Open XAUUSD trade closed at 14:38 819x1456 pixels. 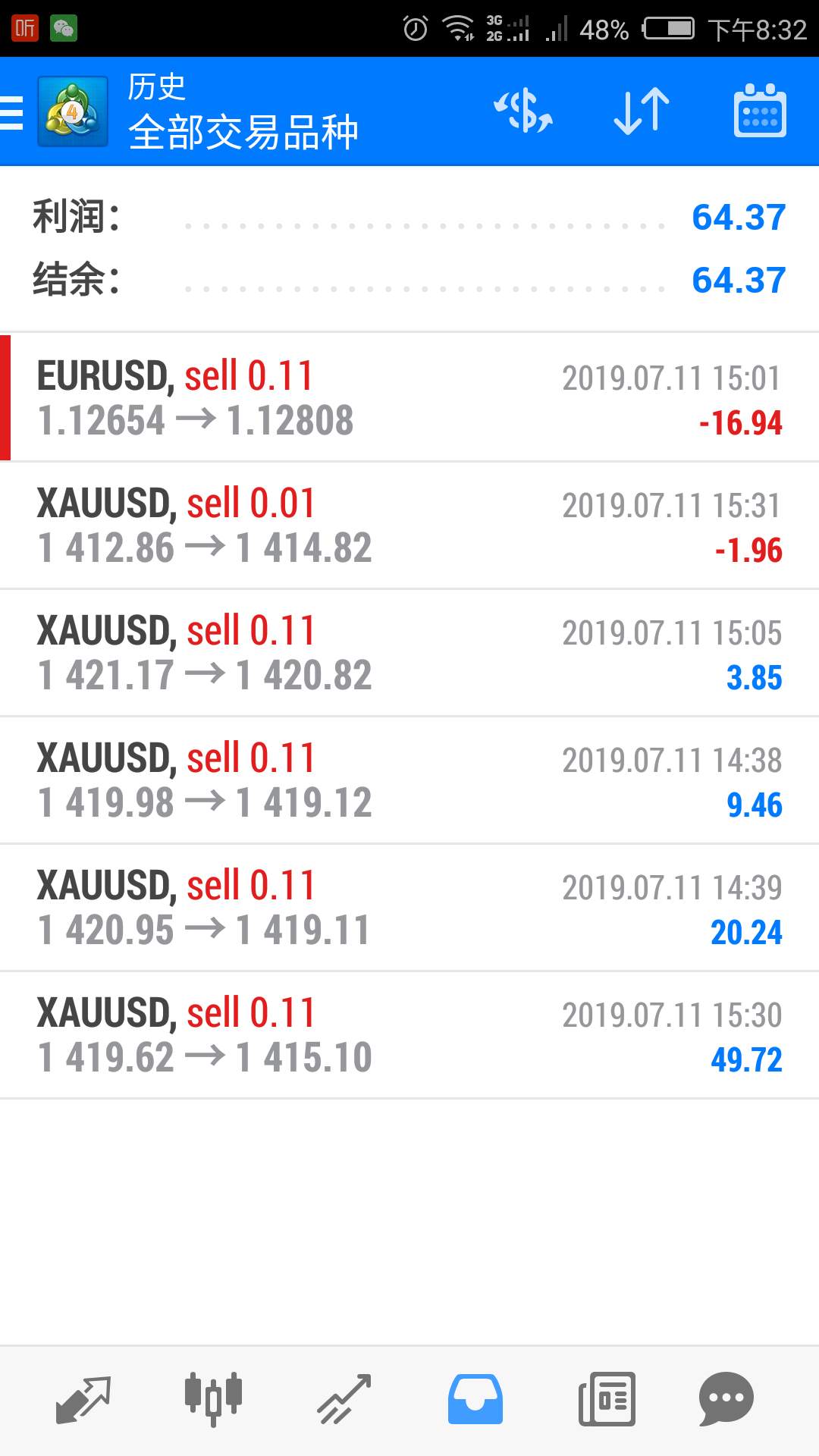pyautogui.click(x=409, y=780)
